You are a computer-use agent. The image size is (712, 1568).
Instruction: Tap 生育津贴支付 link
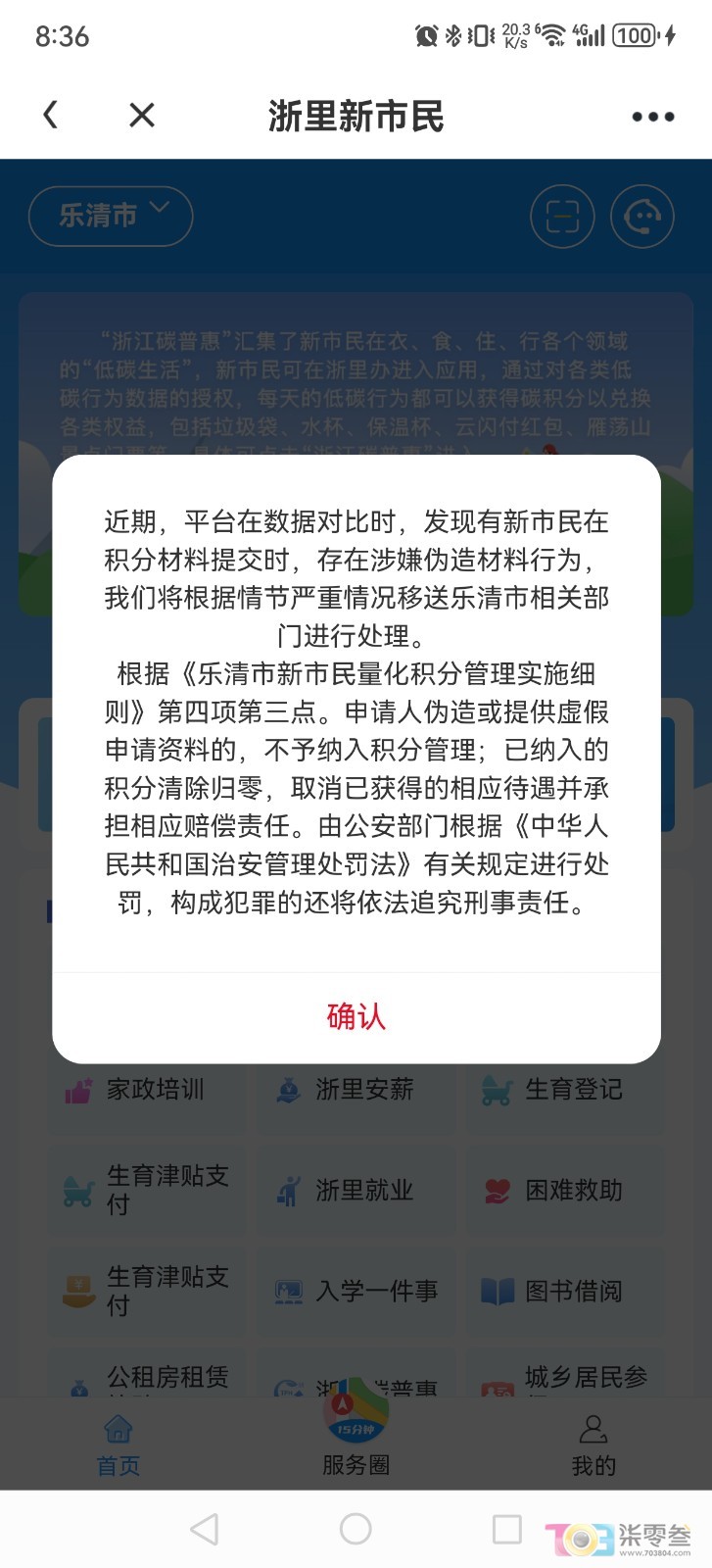pyautogui.click(x=145, y=1191)
